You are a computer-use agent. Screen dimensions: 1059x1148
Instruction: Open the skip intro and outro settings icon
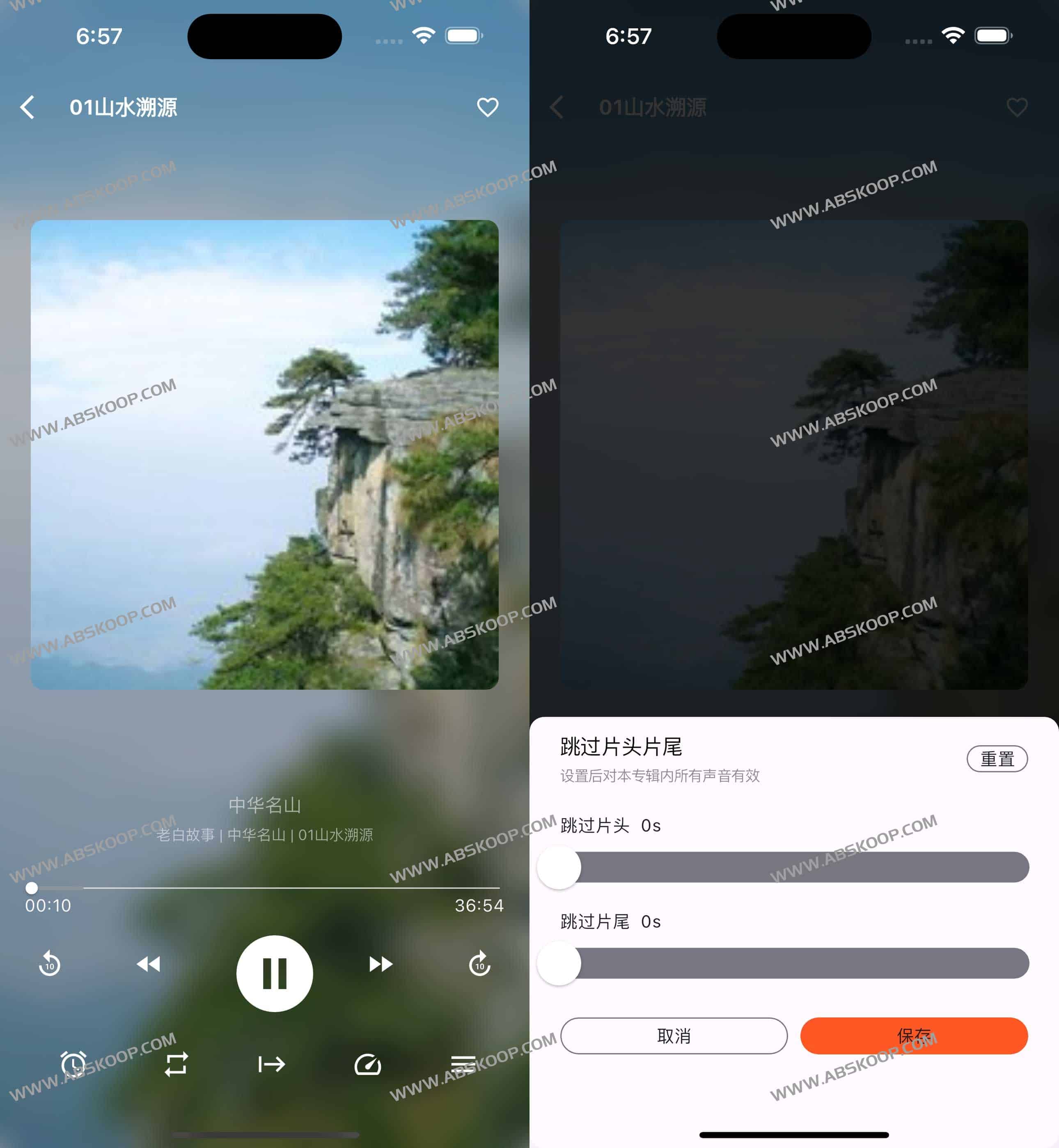[x=272, y=1064]
